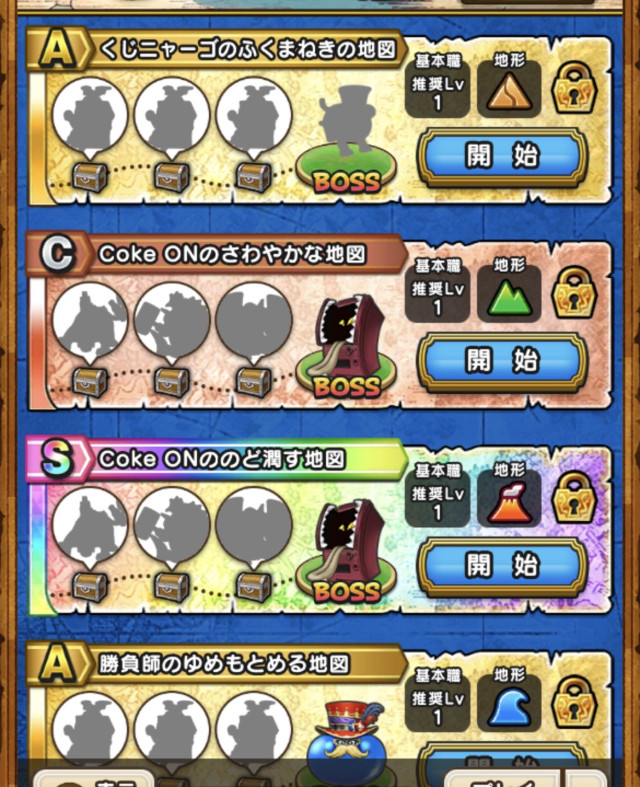The width and height of the screenshot is (640, 787).
Task: Start the Coke ONののど潤す地図 map
Action: tap(501, 565)
